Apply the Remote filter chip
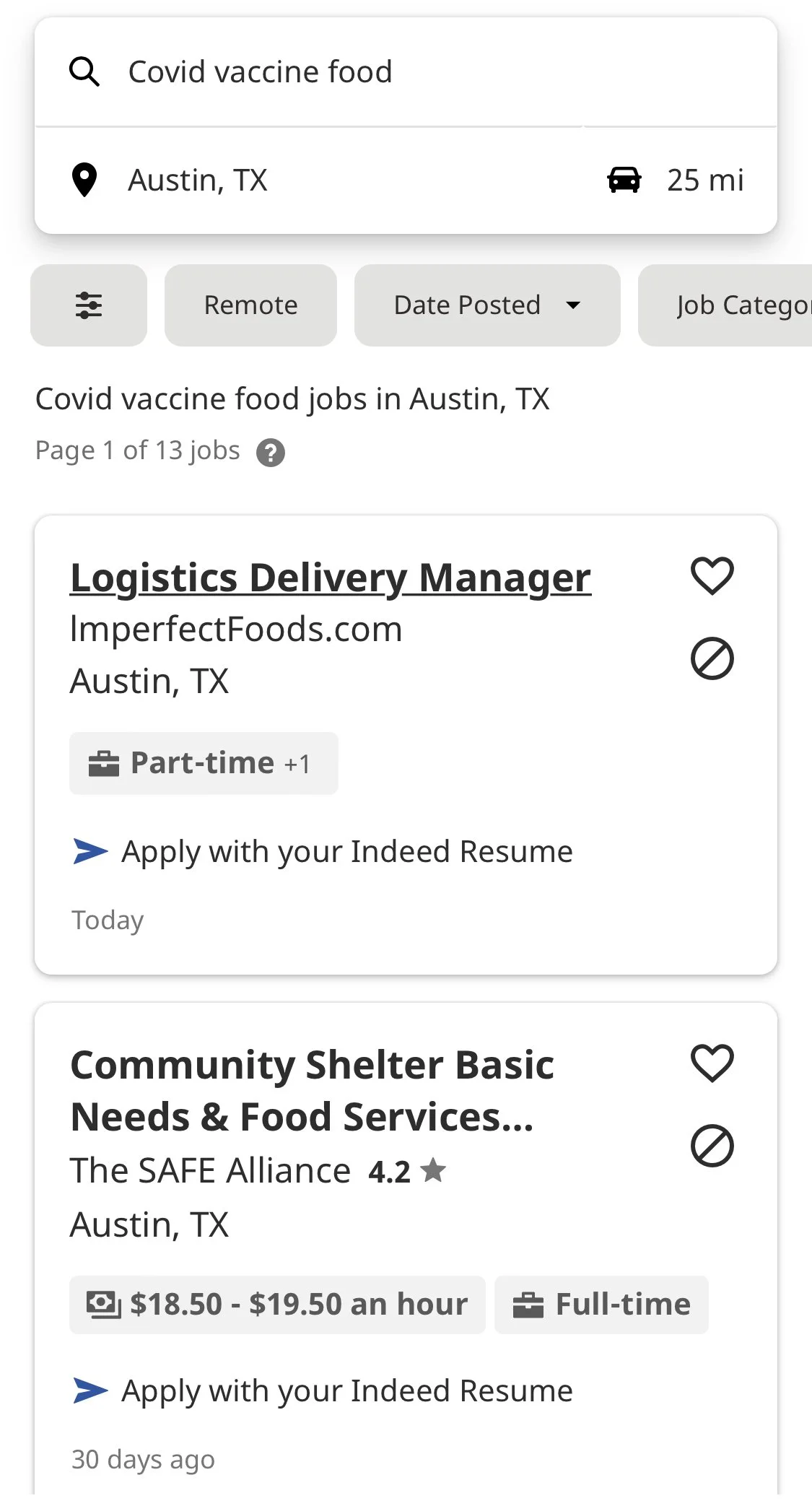Screen dimensions: 812x1506 (250, 305)
